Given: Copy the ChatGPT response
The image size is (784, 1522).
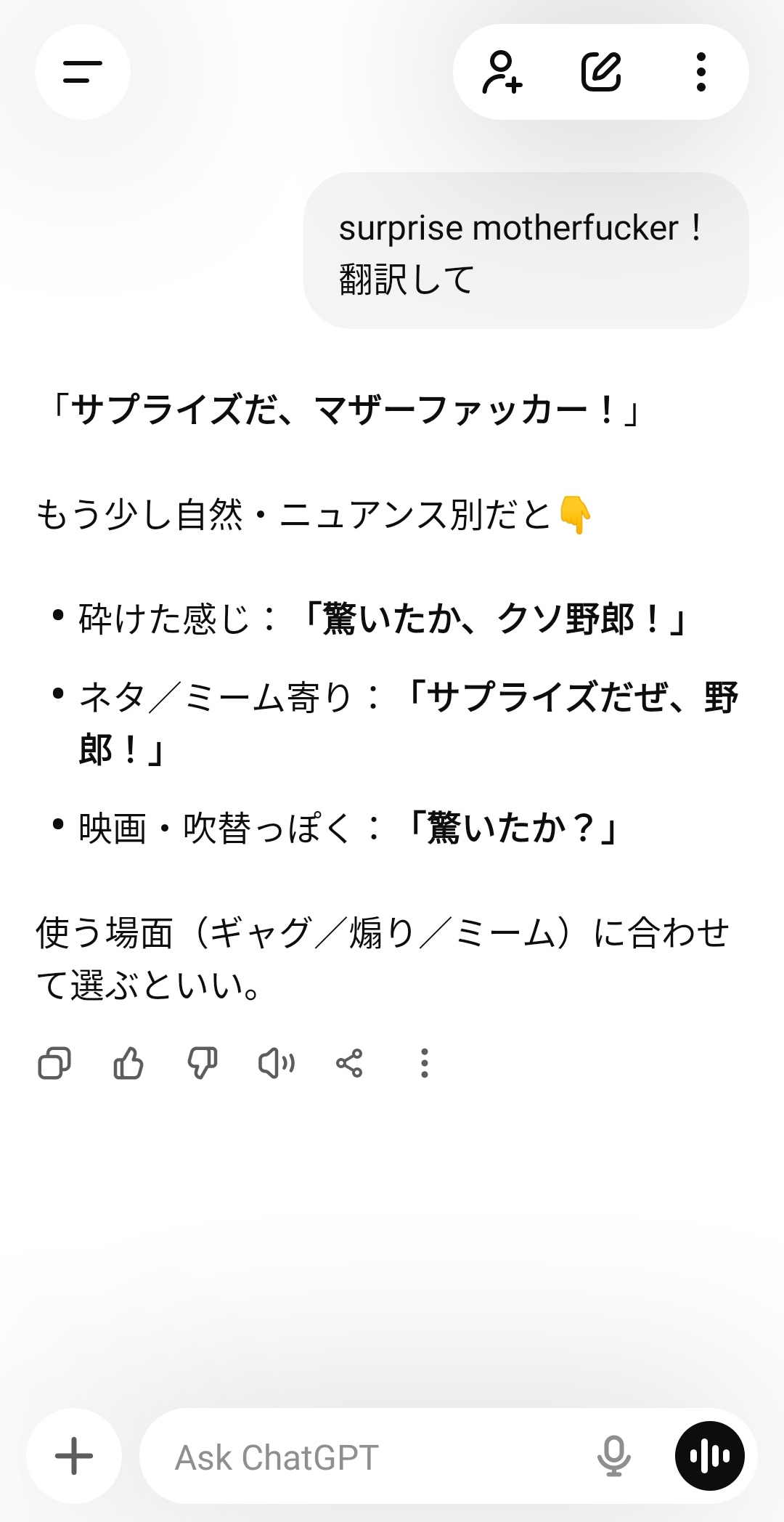Looking at the screenshot, I should 54,1064.
